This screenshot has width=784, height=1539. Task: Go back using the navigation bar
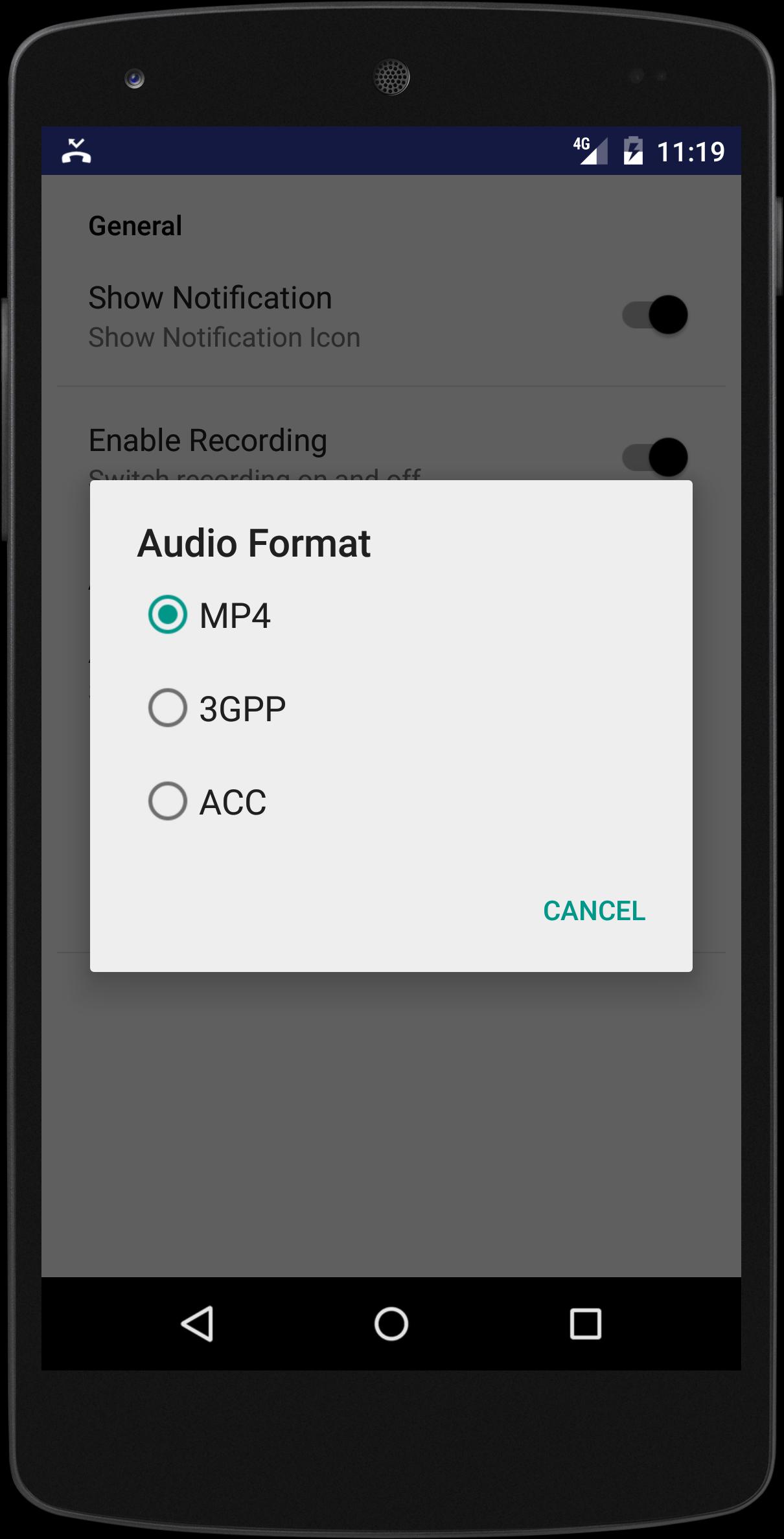coord(197,1323)
